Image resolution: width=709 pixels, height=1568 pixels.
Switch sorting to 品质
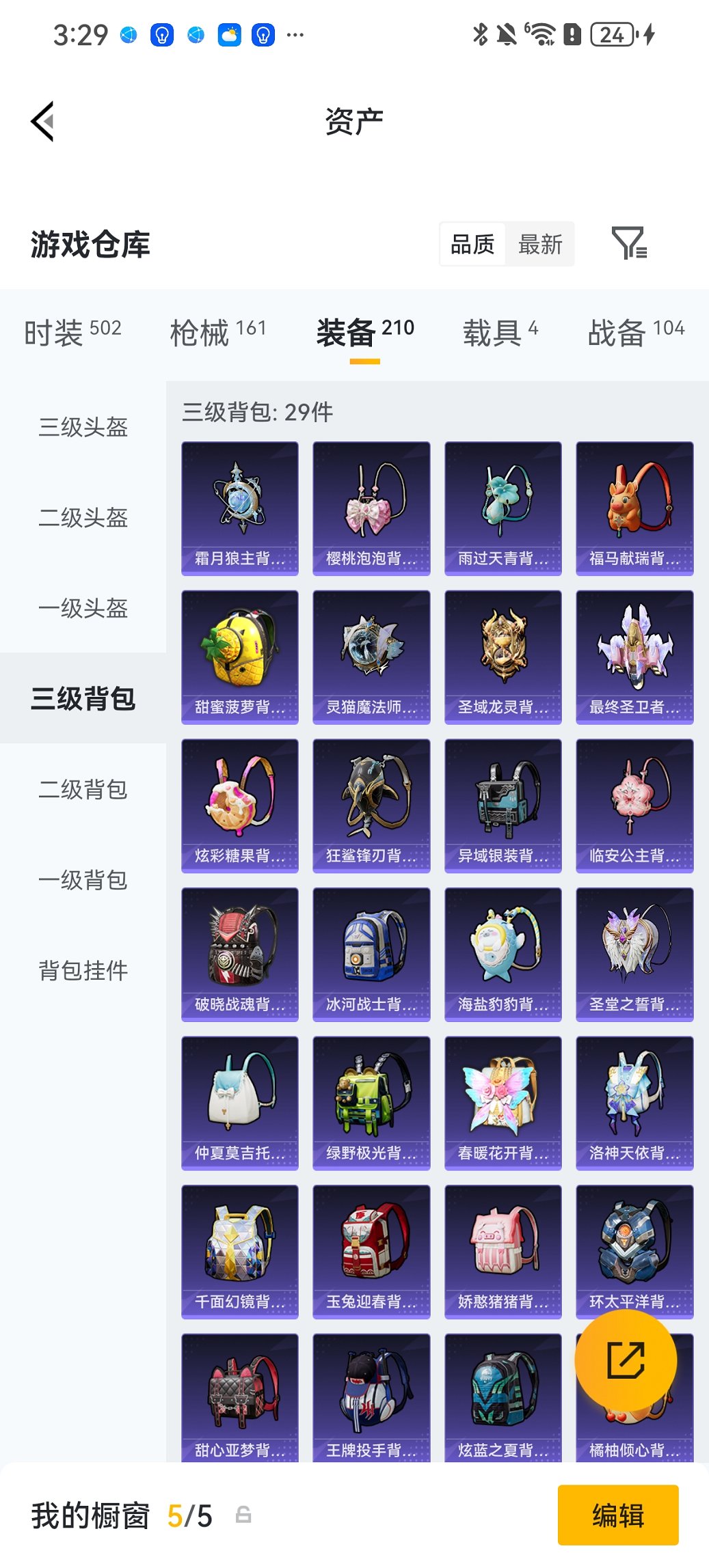click(472, 244)
